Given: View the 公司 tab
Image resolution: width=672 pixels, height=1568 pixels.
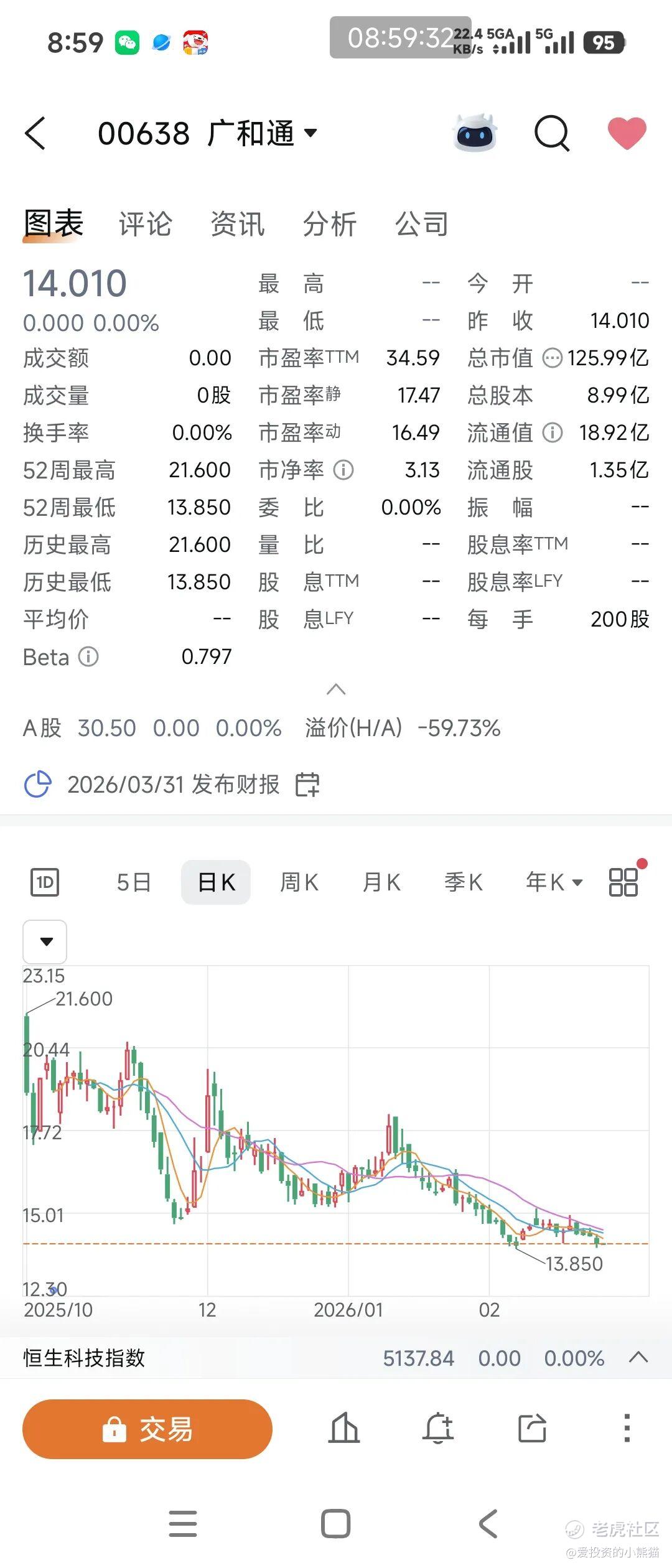Looking at the screenshot, I should click(422, 224).
